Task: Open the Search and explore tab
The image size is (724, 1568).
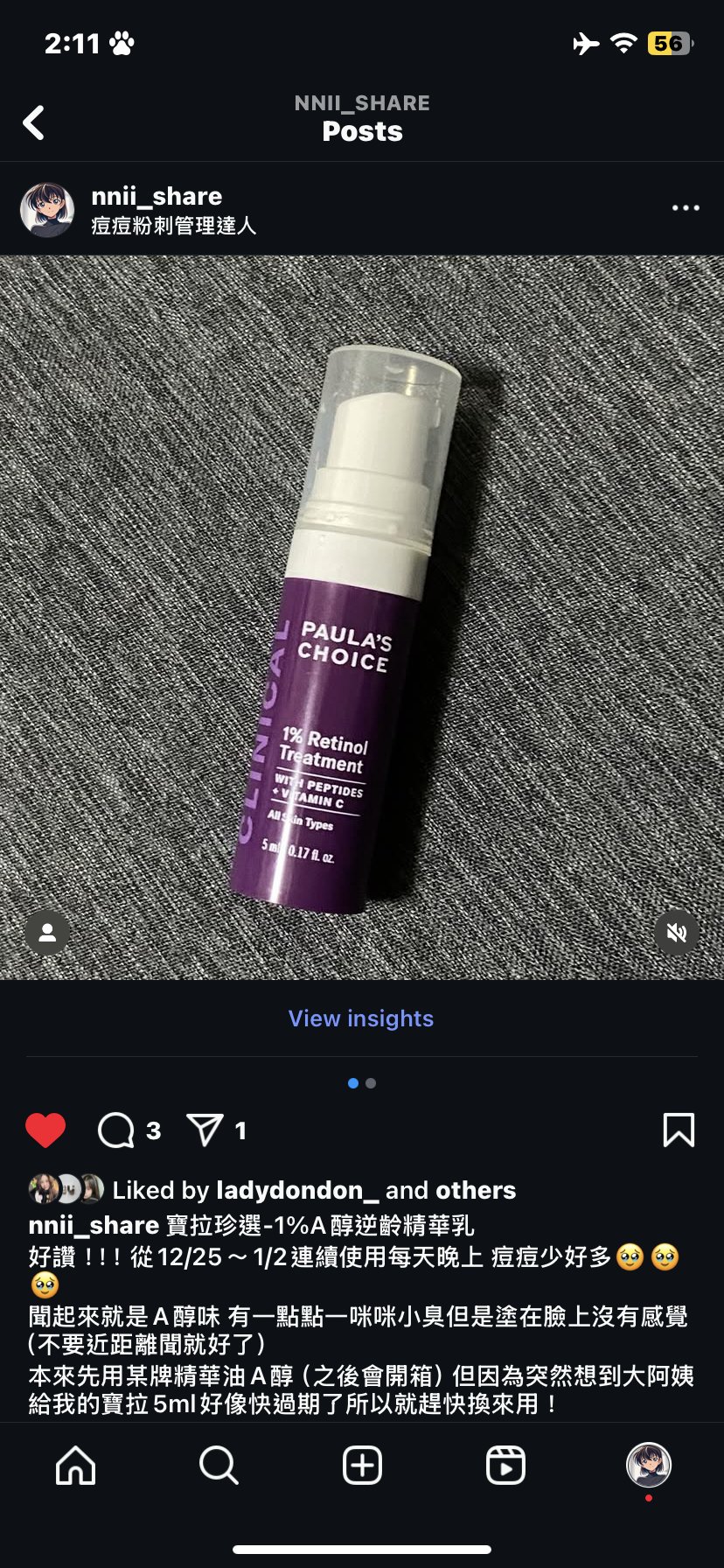Action: [x=219, y=1465]
